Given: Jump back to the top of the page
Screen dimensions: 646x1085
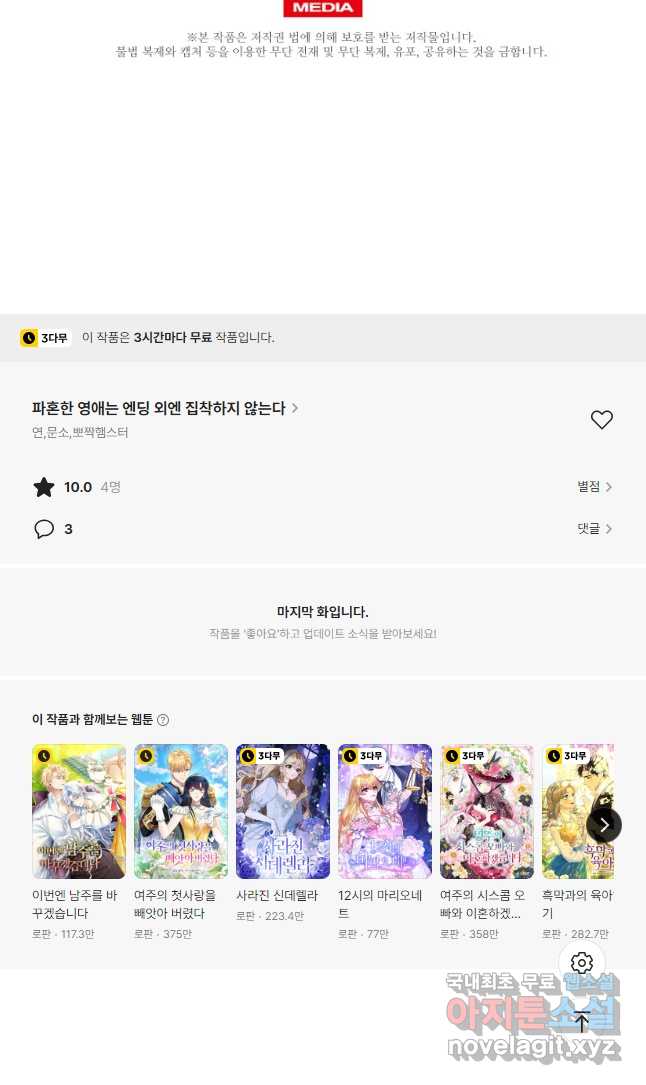Looking at the screenshot, I should [x=582, y=1021].
